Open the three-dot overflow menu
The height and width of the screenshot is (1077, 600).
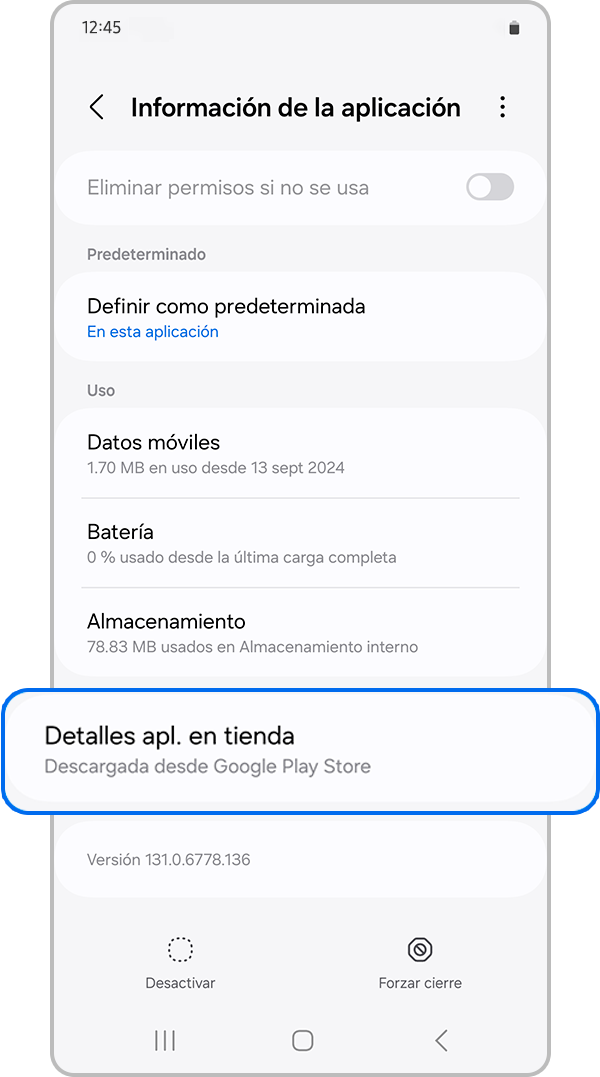pos(502,108)
